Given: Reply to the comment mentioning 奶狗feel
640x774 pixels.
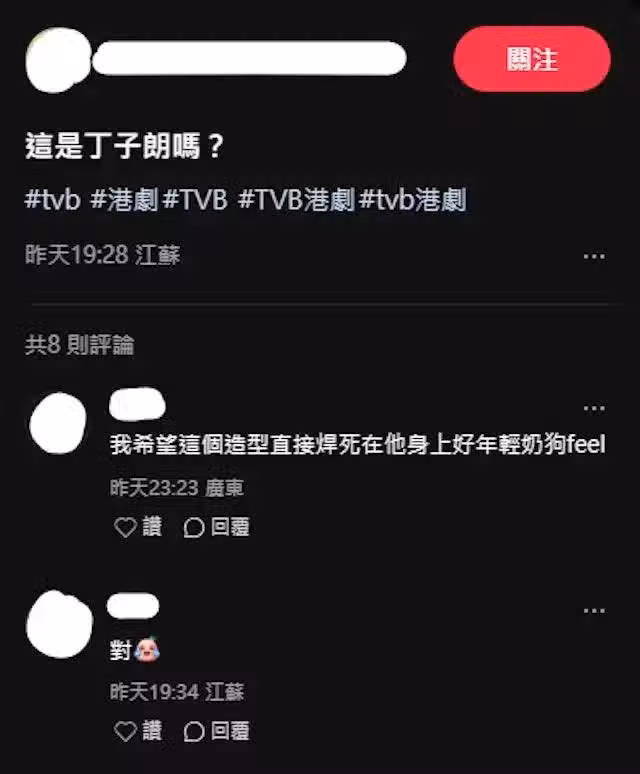Looking at the screenshot, I should pos(217,527).
